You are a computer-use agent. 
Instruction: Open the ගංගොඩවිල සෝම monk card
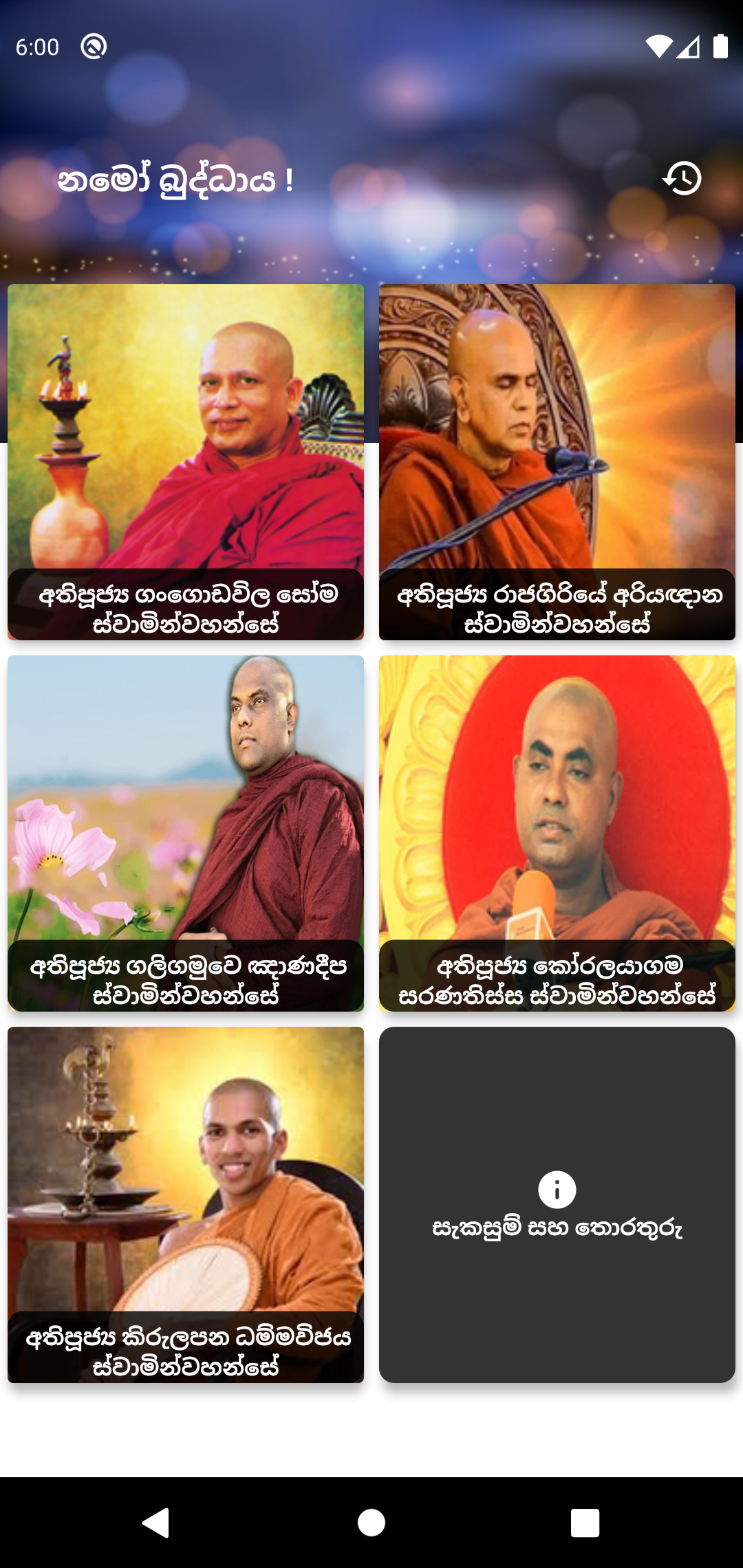[x=186, y=461]
